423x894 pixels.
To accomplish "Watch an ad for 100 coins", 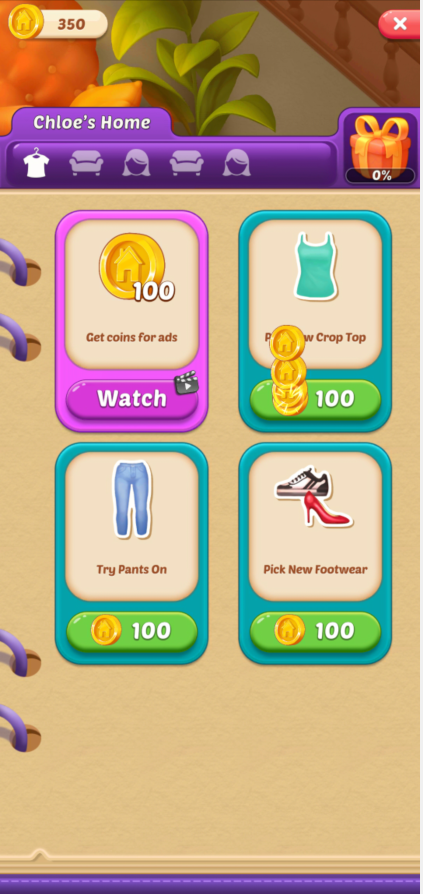I will click(x=132, y=399).
